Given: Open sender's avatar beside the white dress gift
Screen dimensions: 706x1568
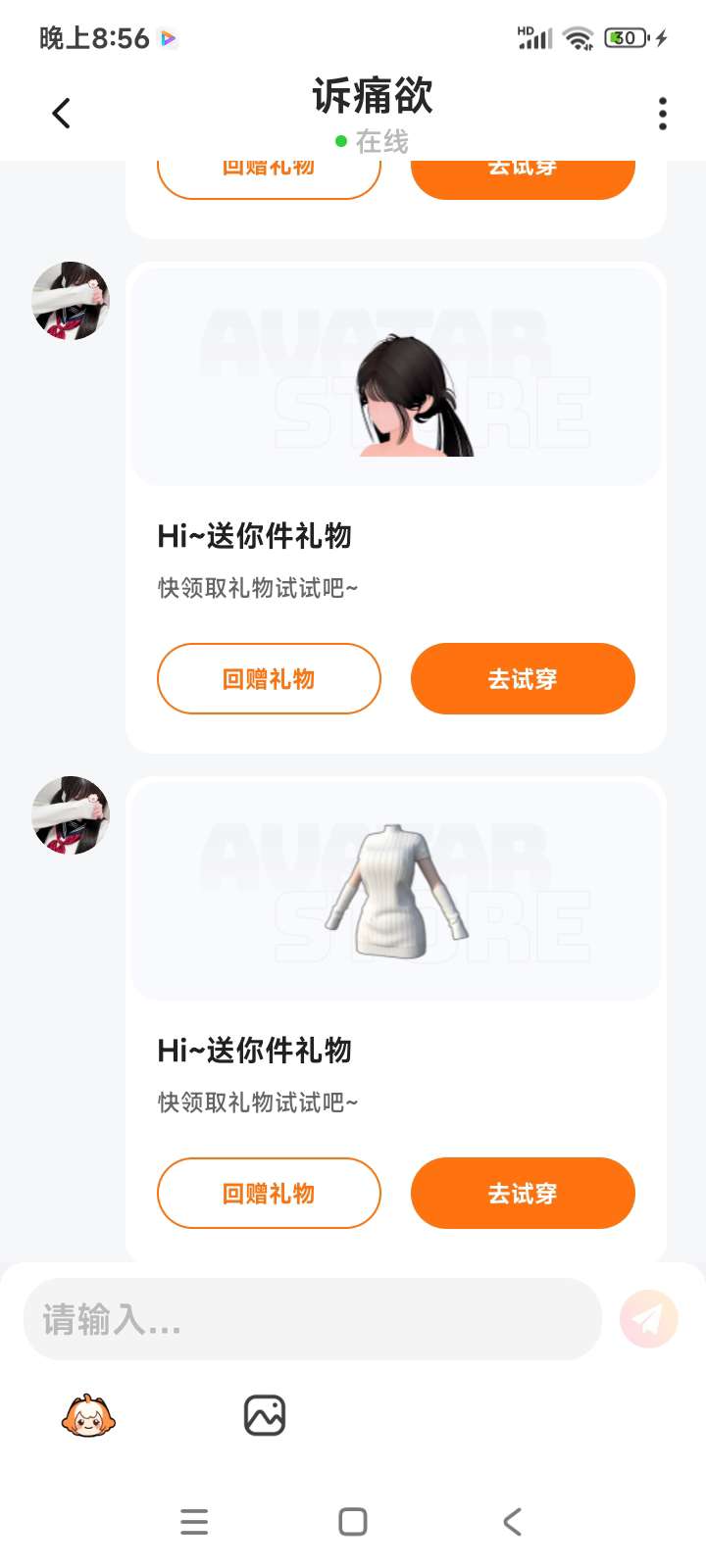Looking at the screenshot, I should pyautogui.click(x=71, y=815).
